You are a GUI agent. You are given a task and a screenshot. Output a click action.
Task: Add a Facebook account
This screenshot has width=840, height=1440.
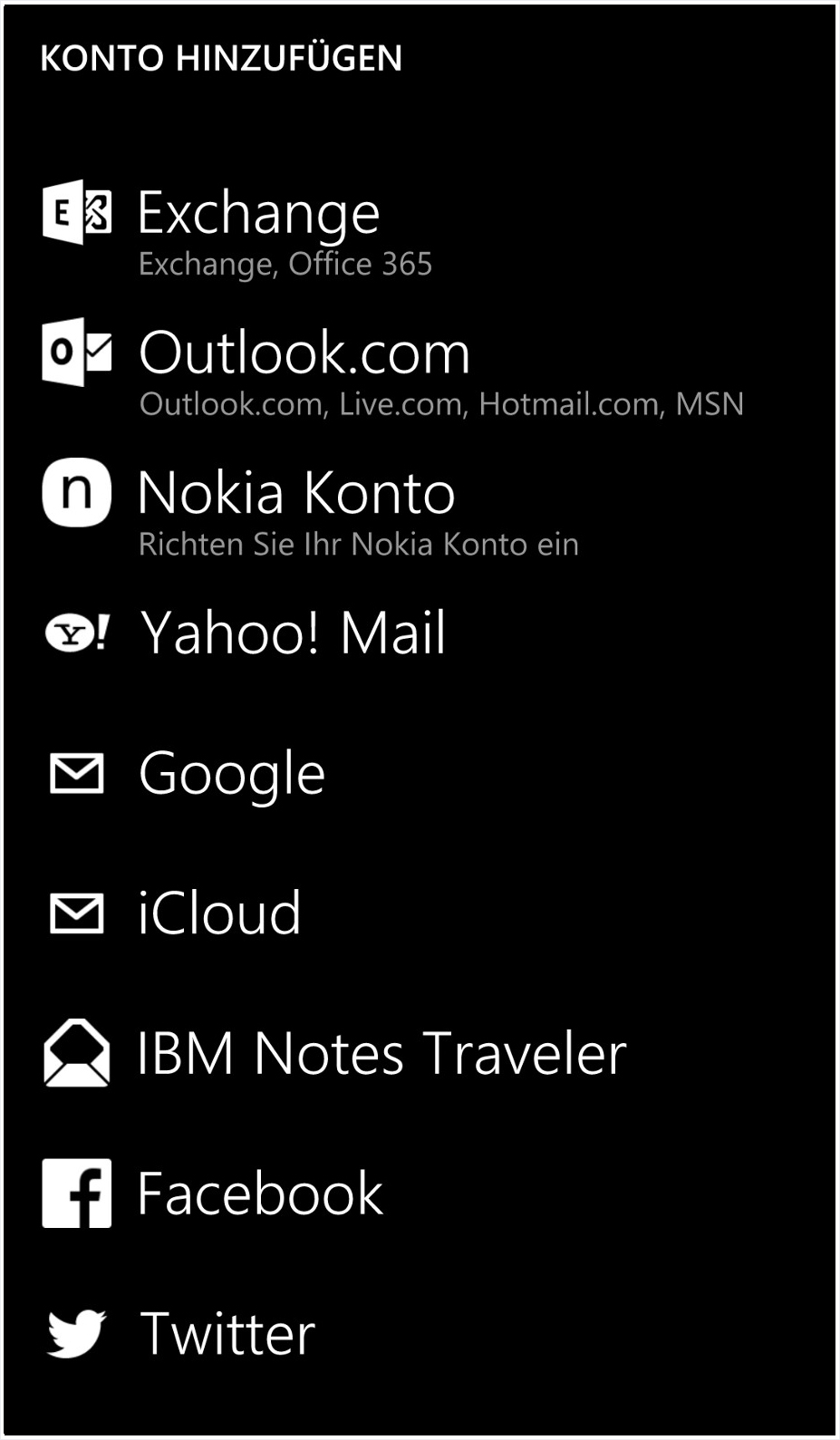[420, 1193]
